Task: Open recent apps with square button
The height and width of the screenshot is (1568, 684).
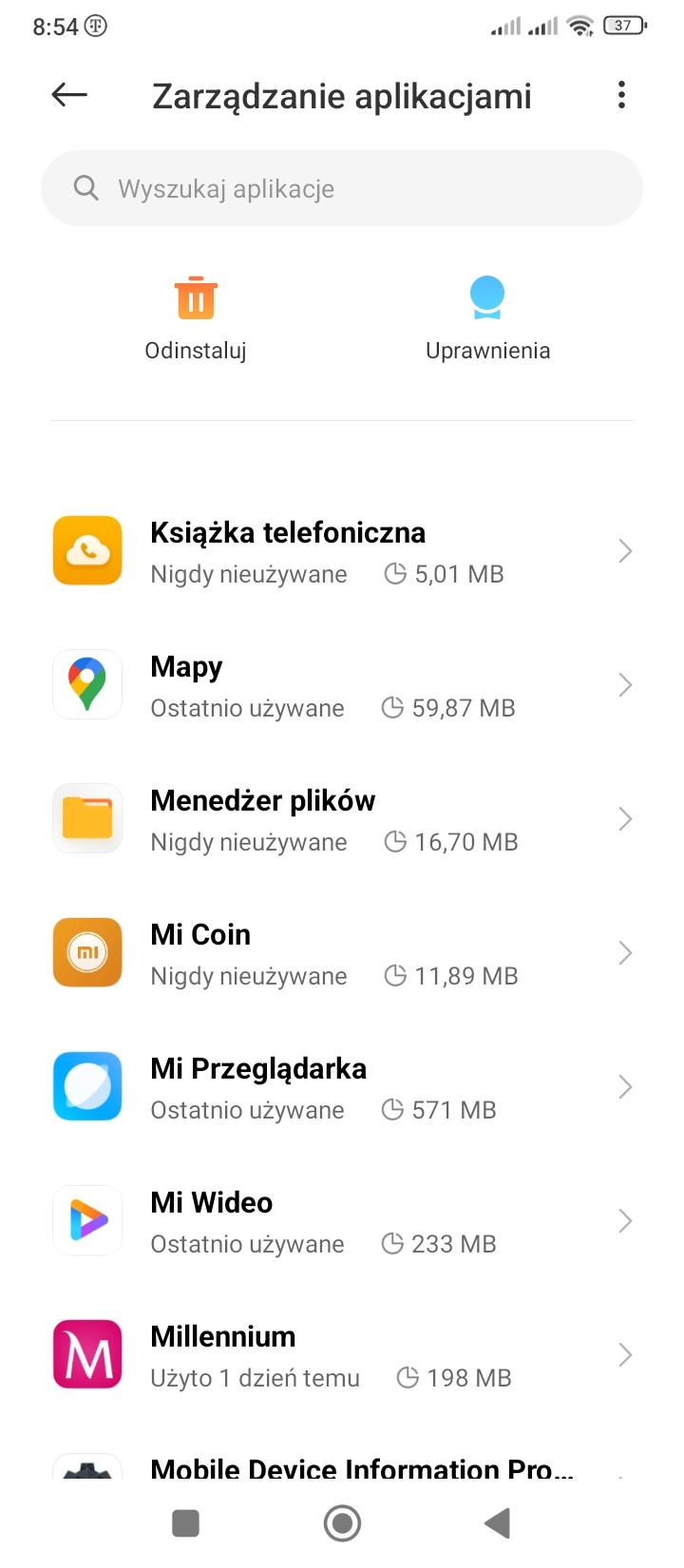Action: tap(185, 1523)
